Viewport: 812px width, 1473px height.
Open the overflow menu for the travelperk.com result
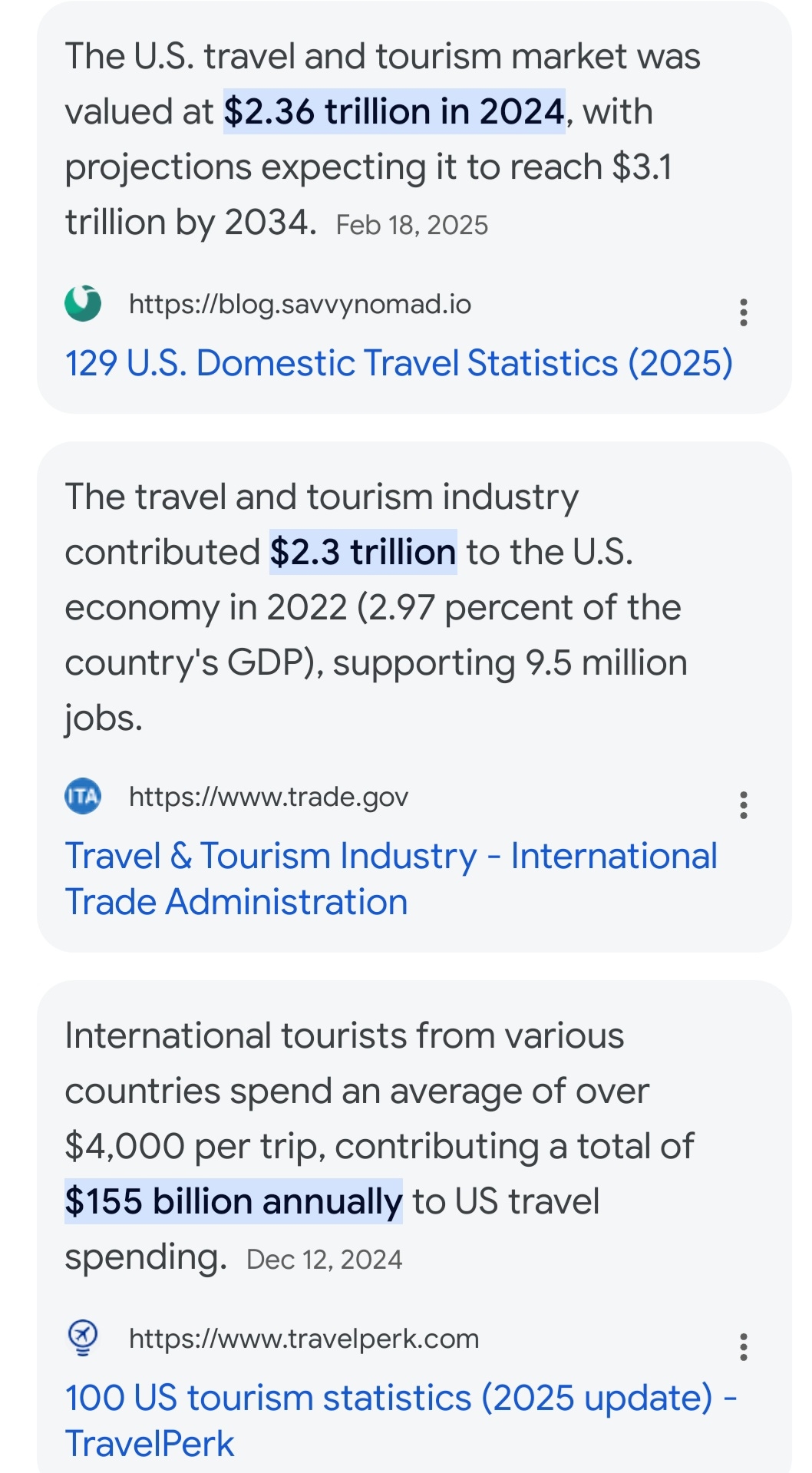pos(743,1347)
